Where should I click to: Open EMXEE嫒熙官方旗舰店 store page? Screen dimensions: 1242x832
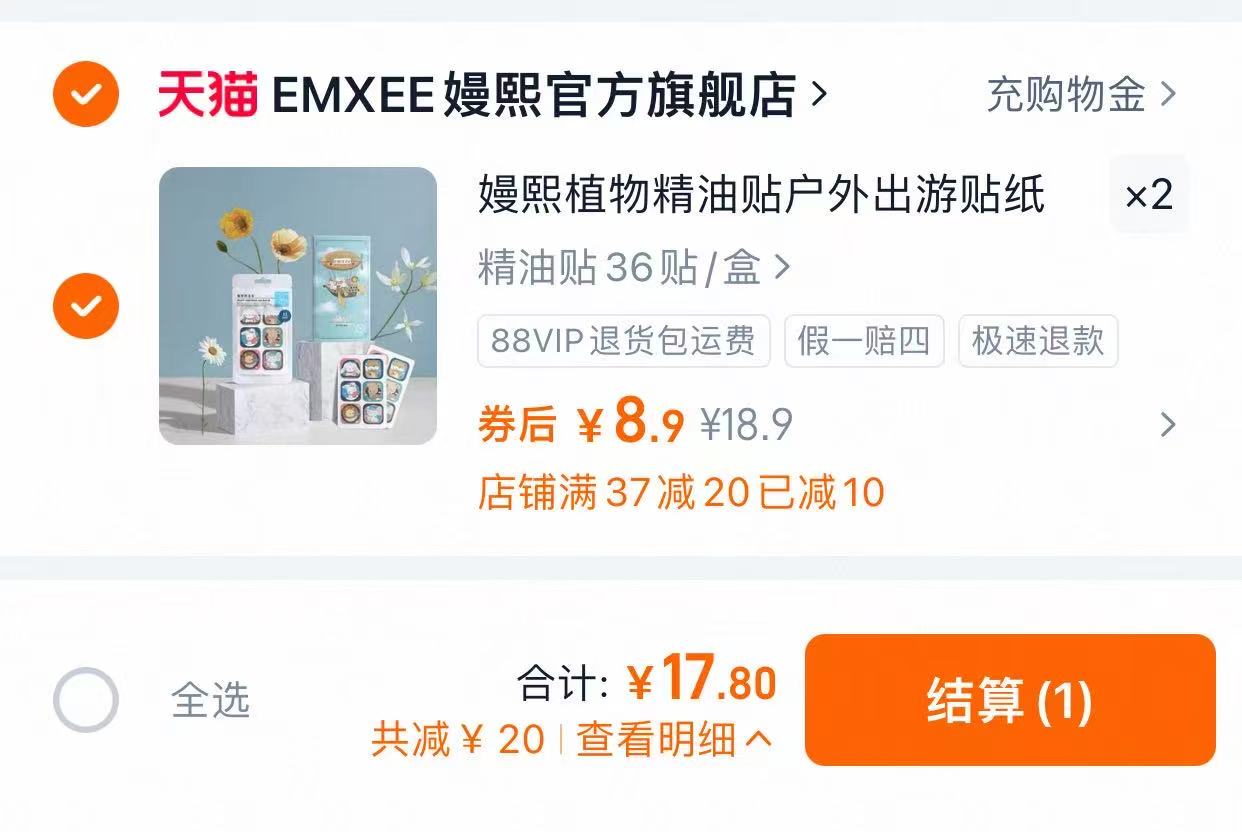click(x=535, y=95)
